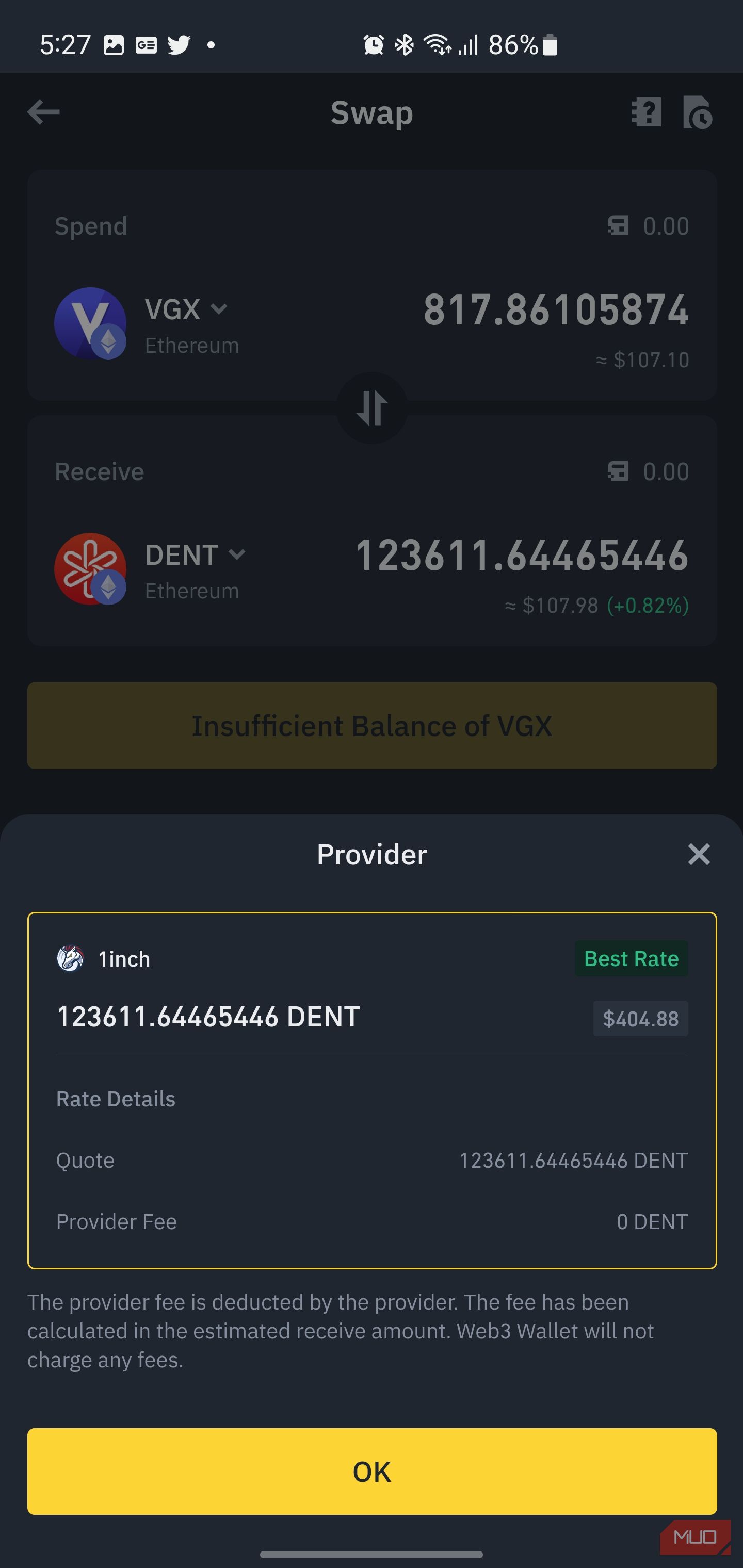Confirm provider with the OK button
This screenshot has height=1568, width=743.
372,1471
